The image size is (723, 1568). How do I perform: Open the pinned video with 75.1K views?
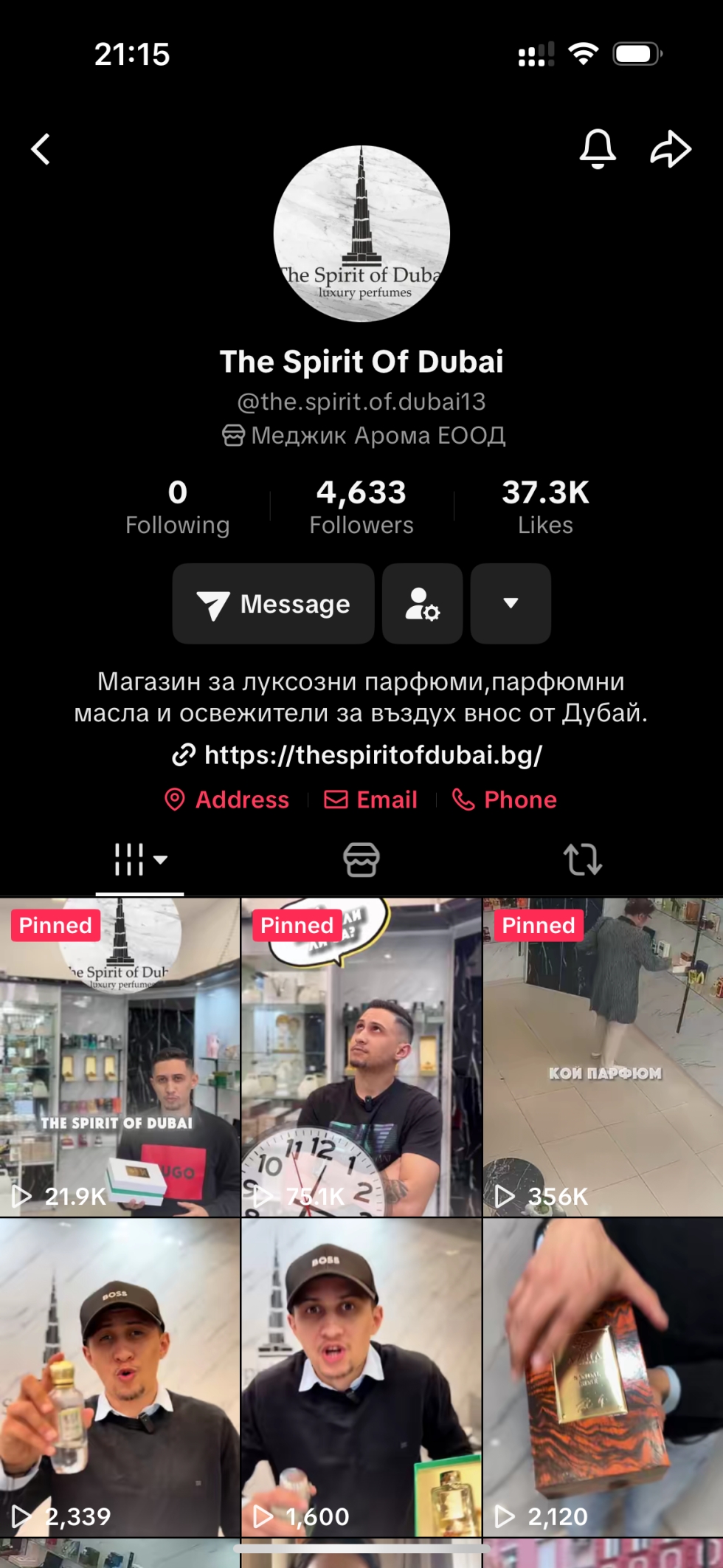pos(361,1057)
